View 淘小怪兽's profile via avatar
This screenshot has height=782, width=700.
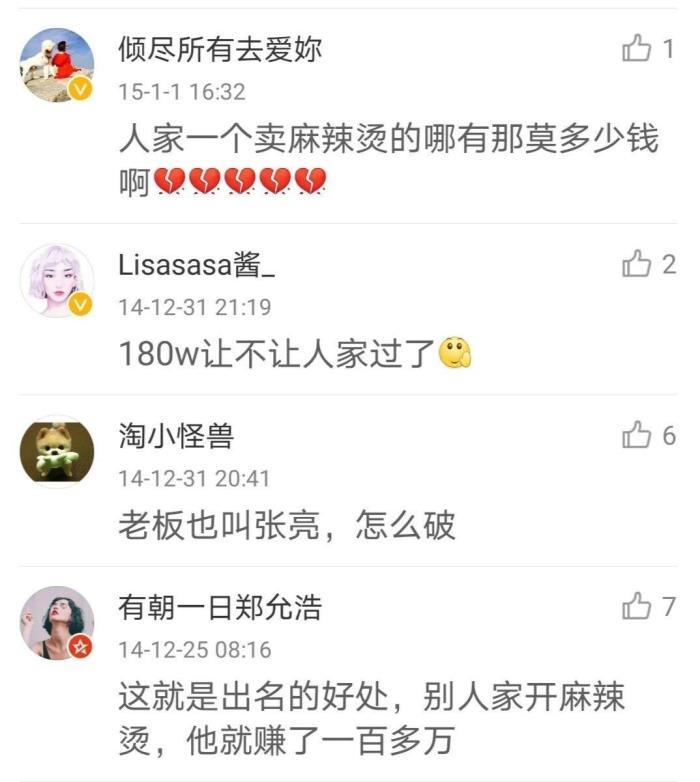click(x=56, y=452)
